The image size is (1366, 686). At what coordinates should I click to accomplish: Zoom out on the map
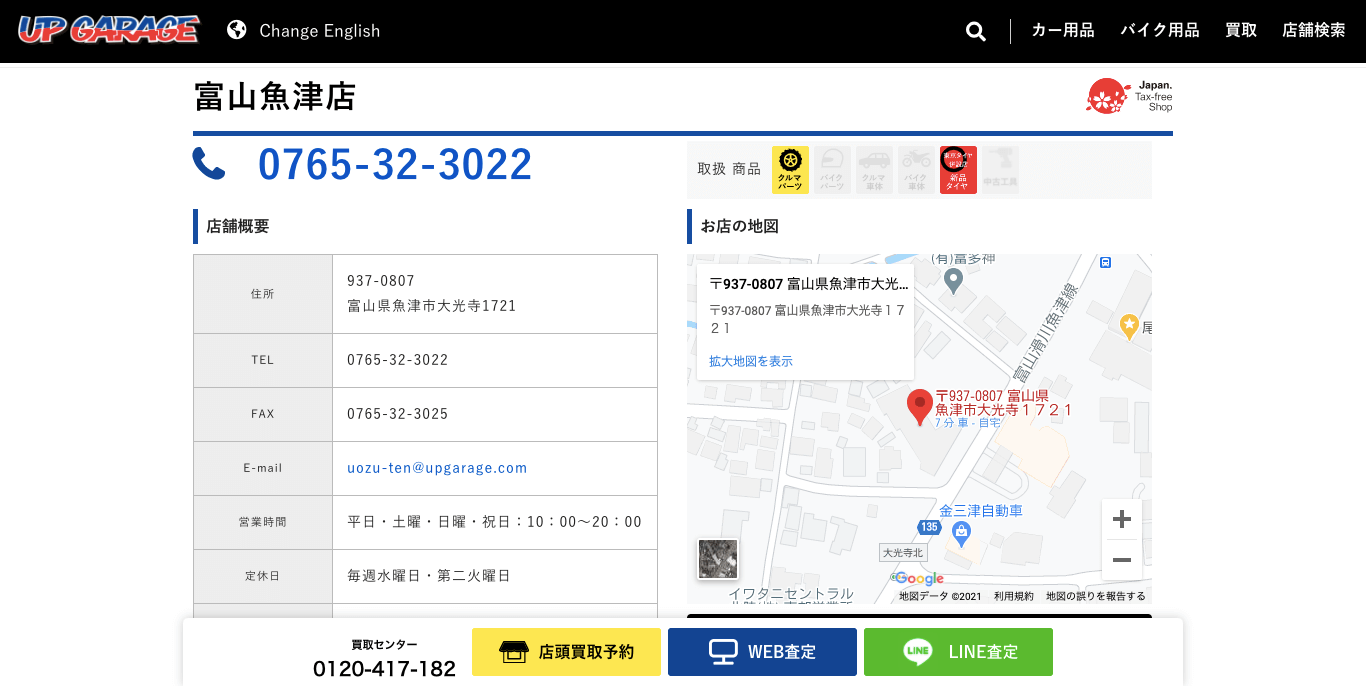pyautogui.click(x=1121, y=560)
